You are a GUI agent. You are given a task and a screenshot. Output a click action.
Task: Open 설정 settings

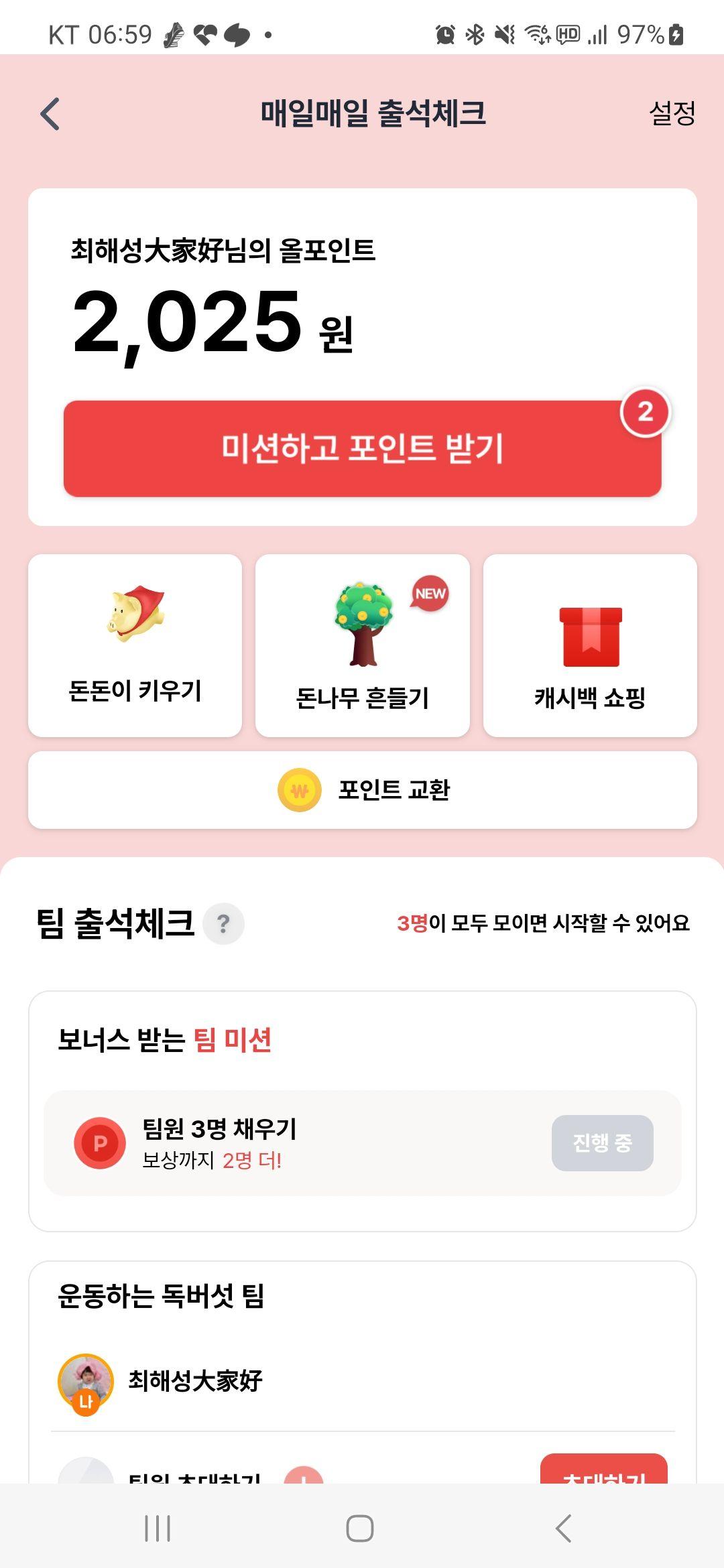point(672,113)
